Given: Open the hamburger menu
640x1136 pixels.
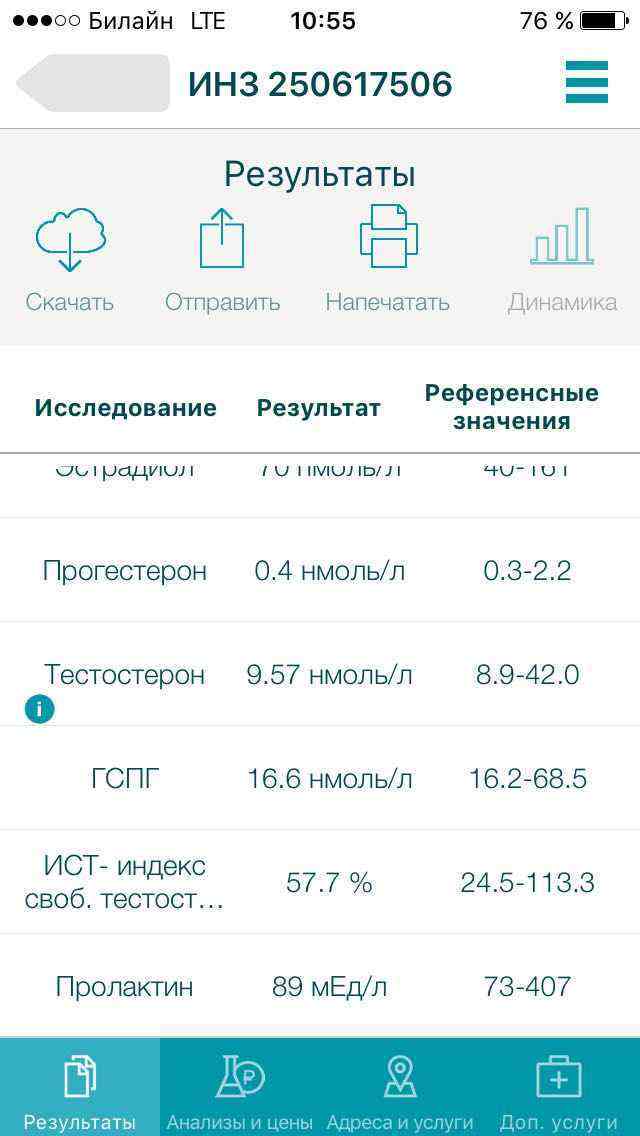Looking at the screenshot, I should tap(587, 82).
